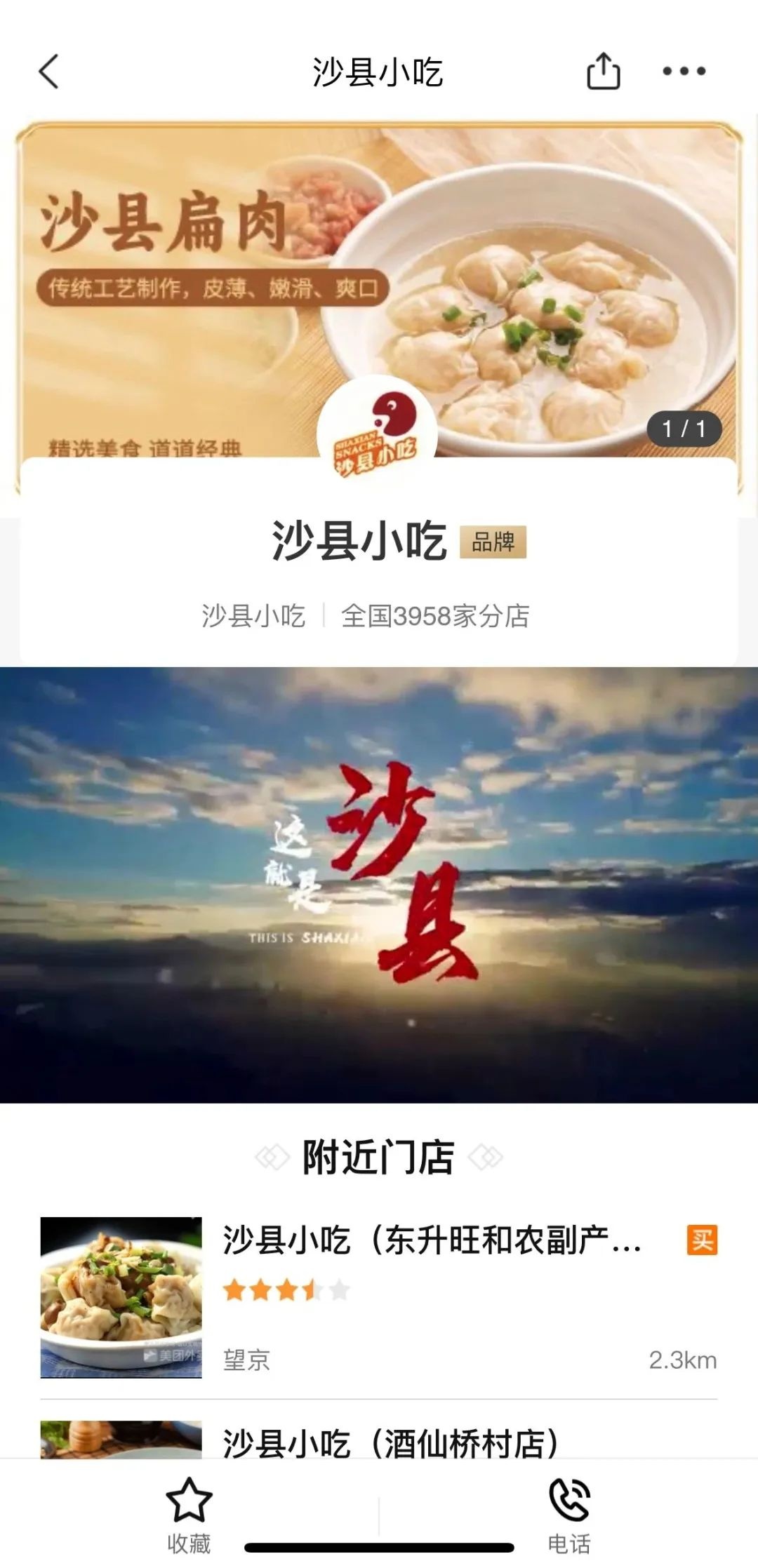Open the 东升旺和农副产 store listing

pos(431,1240)
